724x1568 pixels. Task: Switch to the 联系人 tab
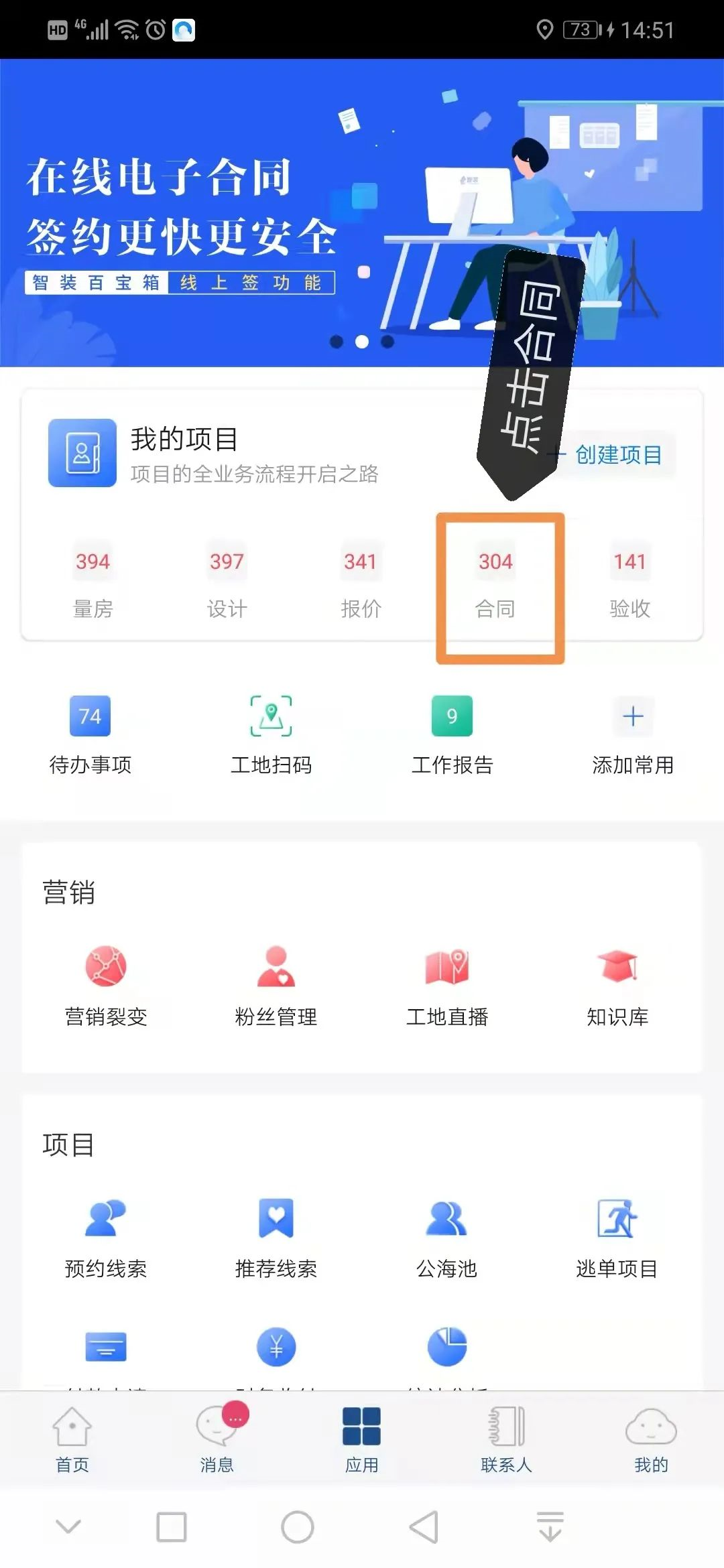(x=506, y=1438)
